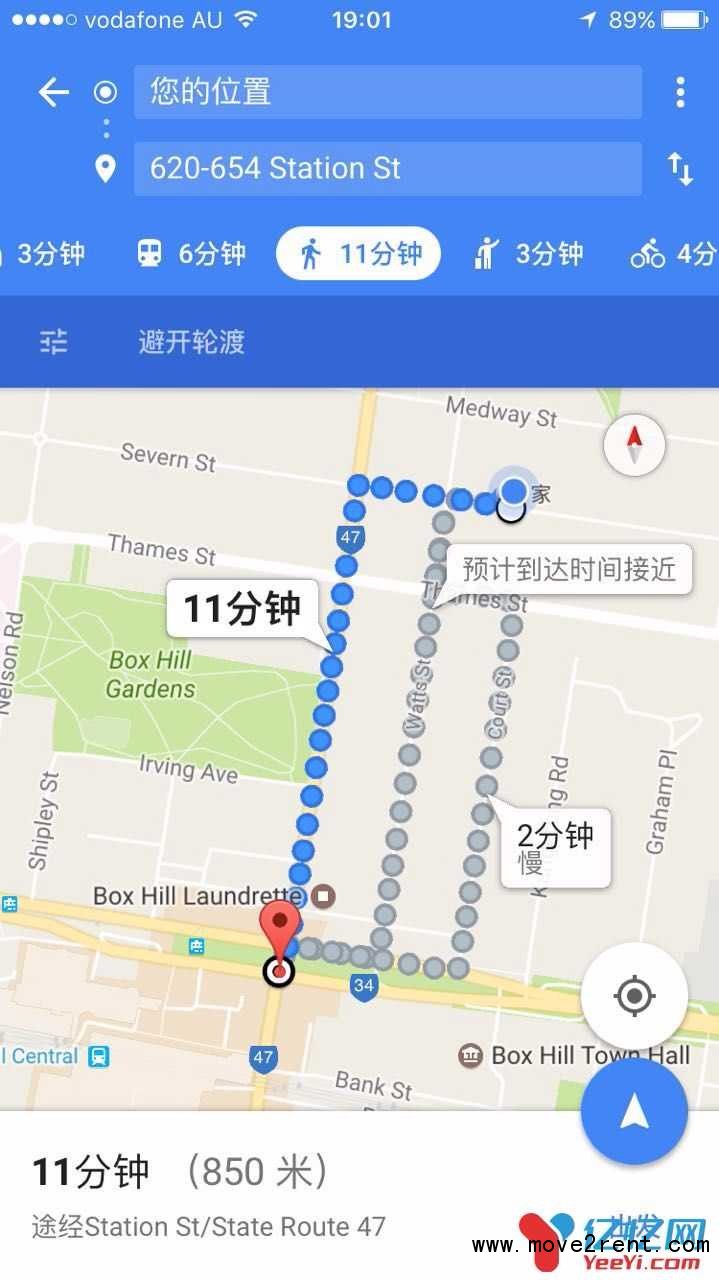719x1280 pixels.
Task: Go back from the directions screen
Action: [53, 93]
